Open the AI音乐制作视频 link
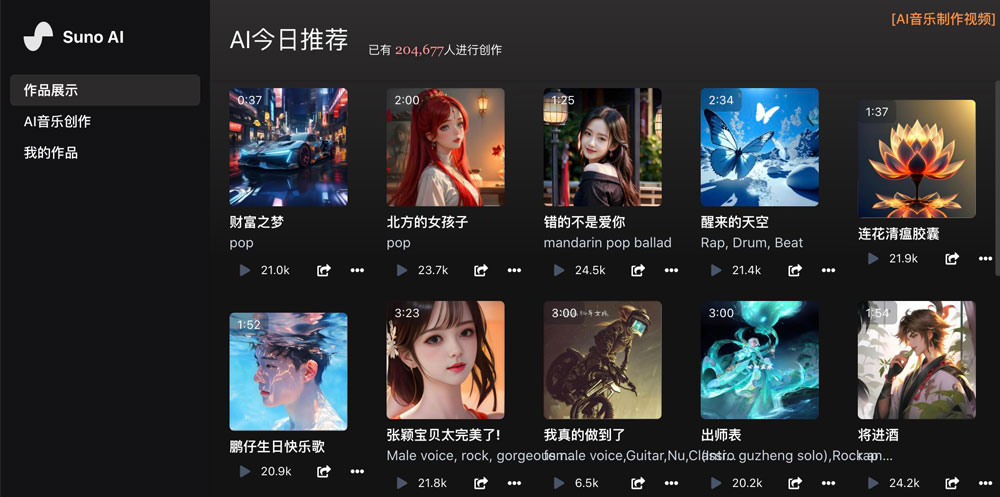Image resolution: width=1000 pixels, height=497 pixels. pos(942,19)
